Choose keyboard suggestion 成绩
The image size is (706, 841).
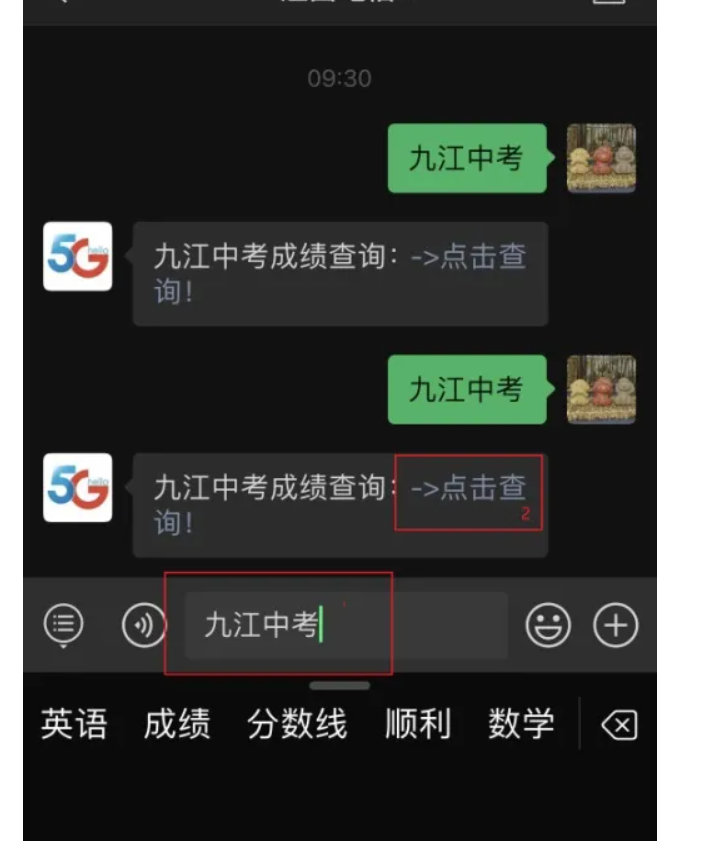(x=177, y=724)
